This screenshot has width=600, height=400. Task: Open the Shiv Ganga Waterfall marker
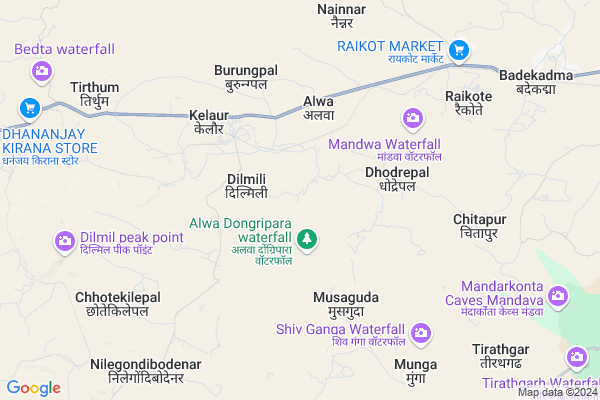point(421,331)
